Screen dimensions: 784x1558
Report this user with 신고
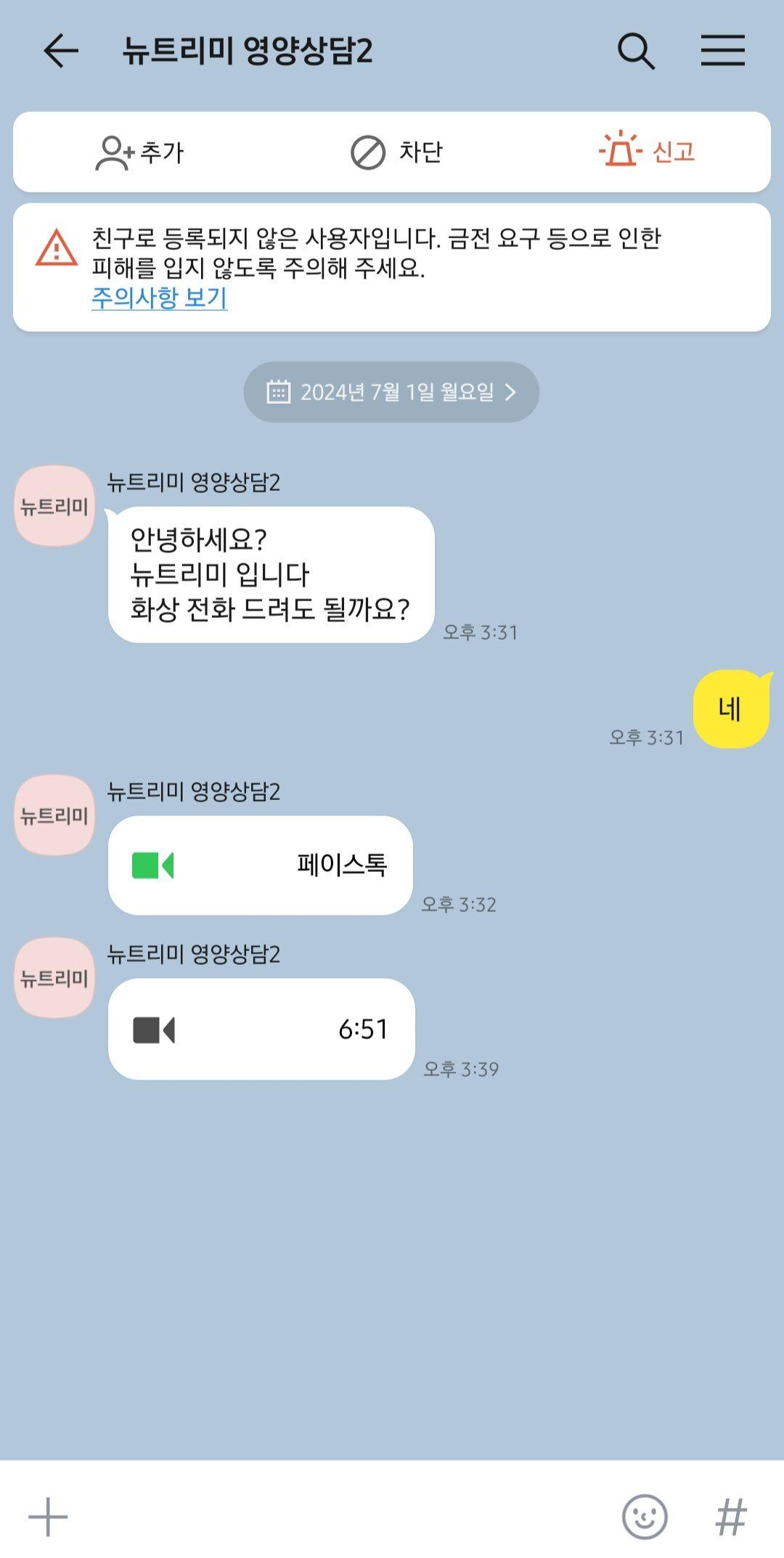coord(647,151)
